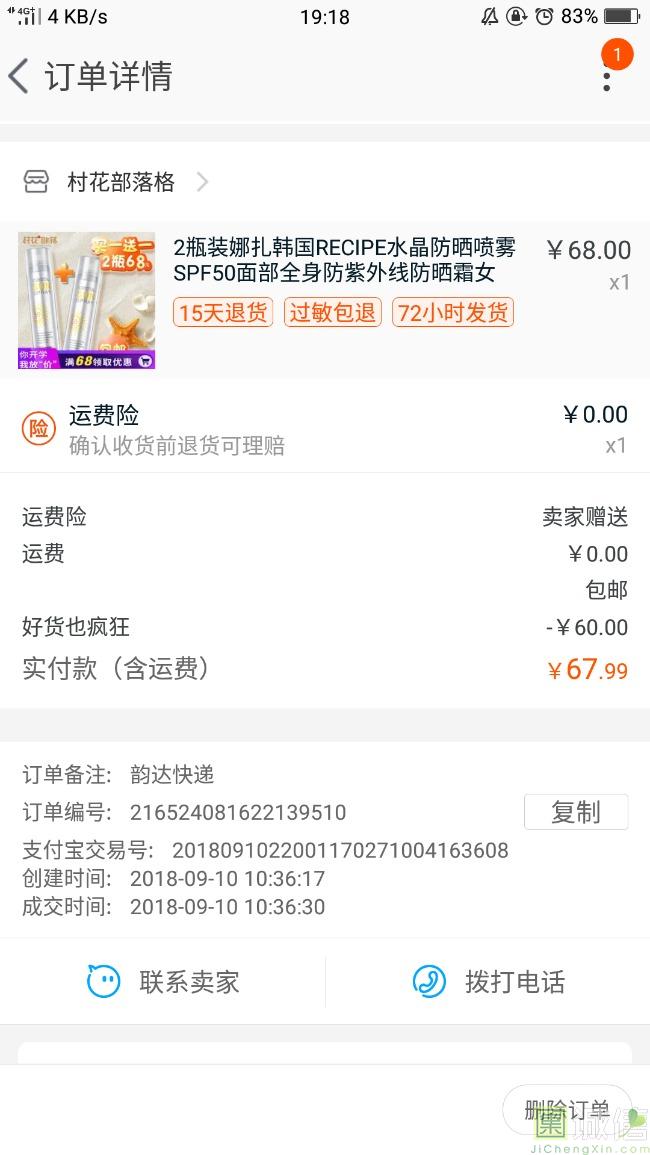This screenshot has height=1155, width=650.
Task: Copy the order number with 复制
Action: click(575, 812)
